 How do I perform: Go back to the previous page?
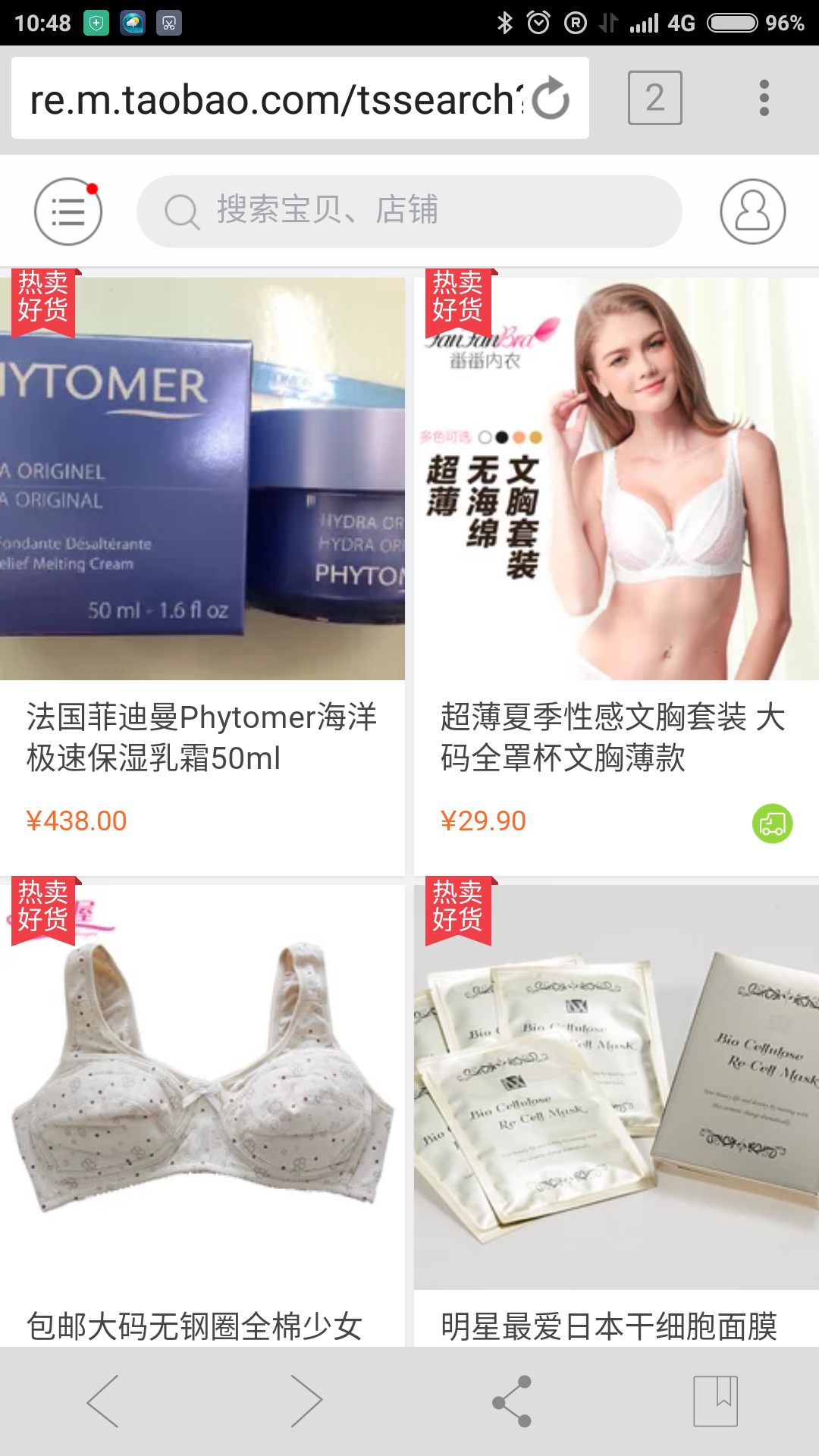tap(103, 1401)
